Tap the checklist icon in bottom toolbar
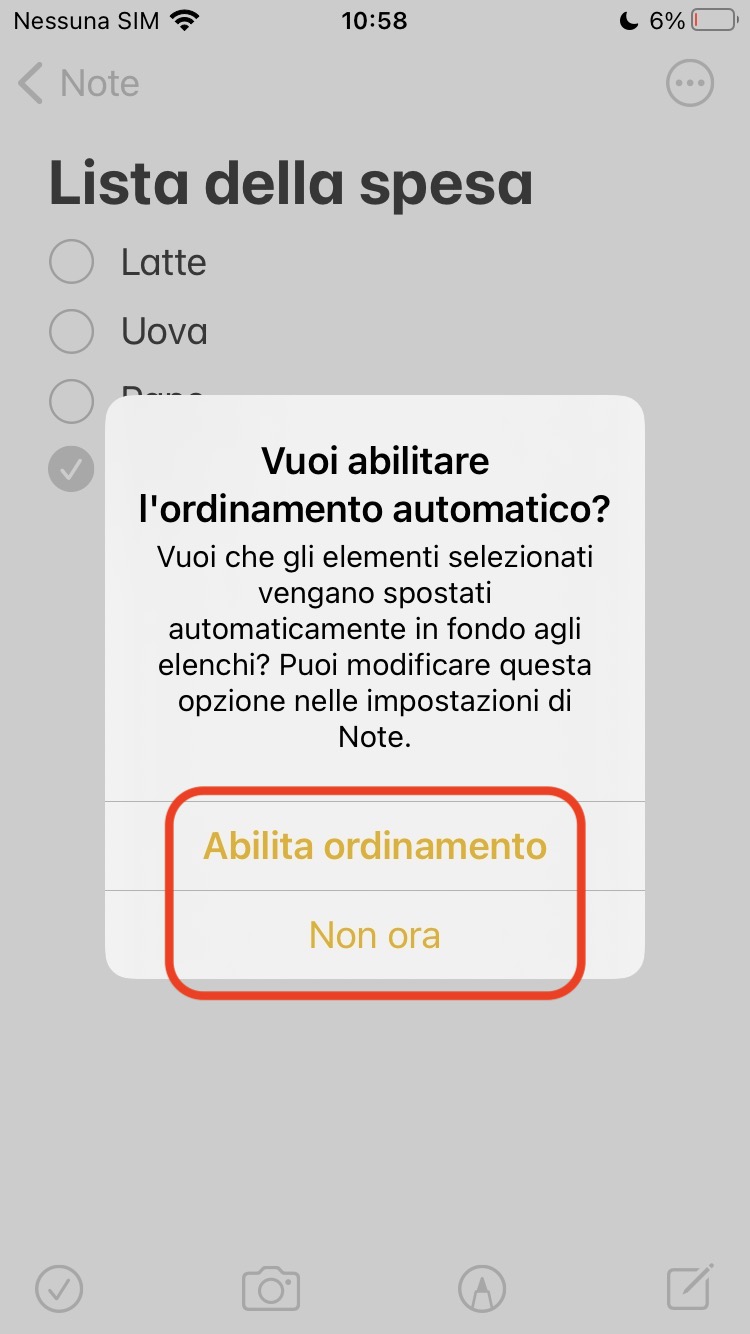Viewport: 750px width, 1334px height. (59, 1288)
